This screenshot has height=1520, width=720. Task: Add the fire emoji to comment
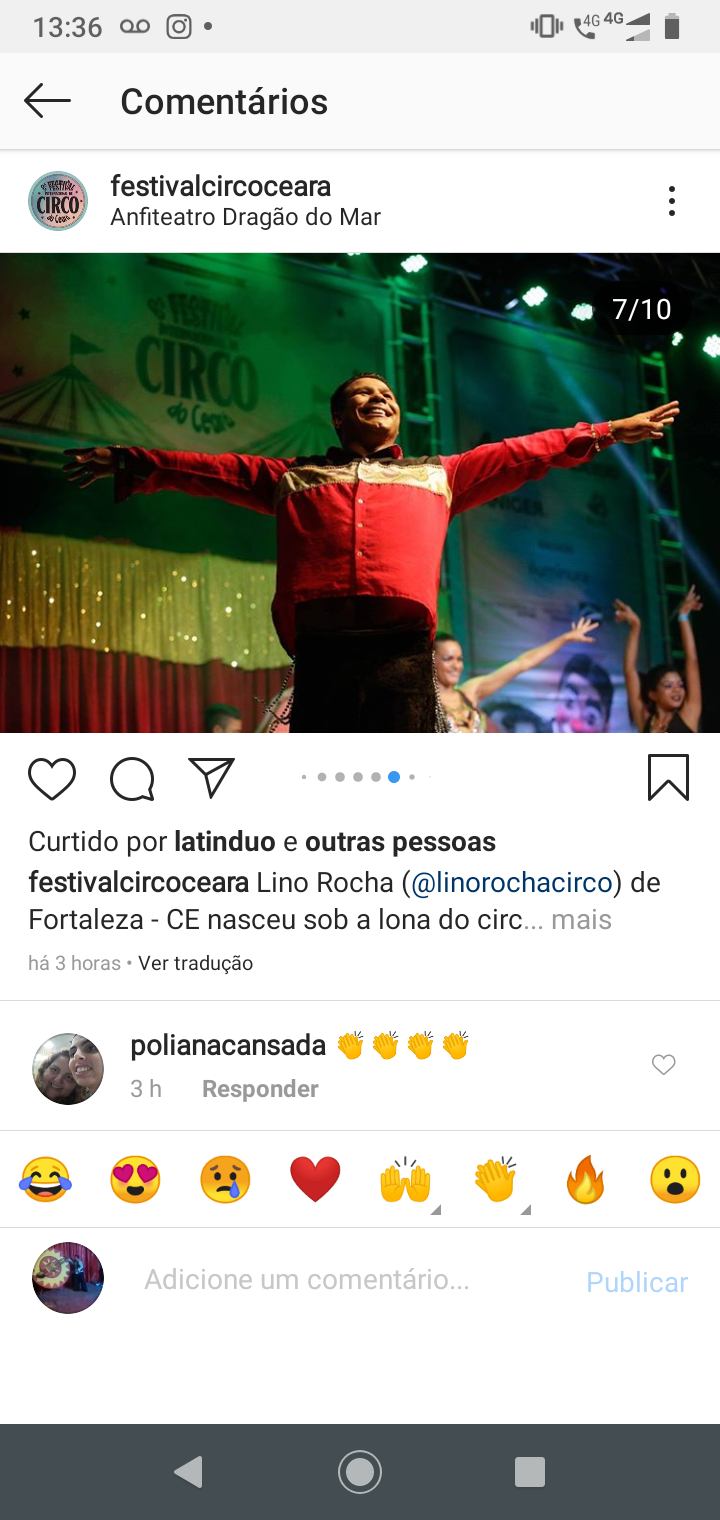[585, 1180]
